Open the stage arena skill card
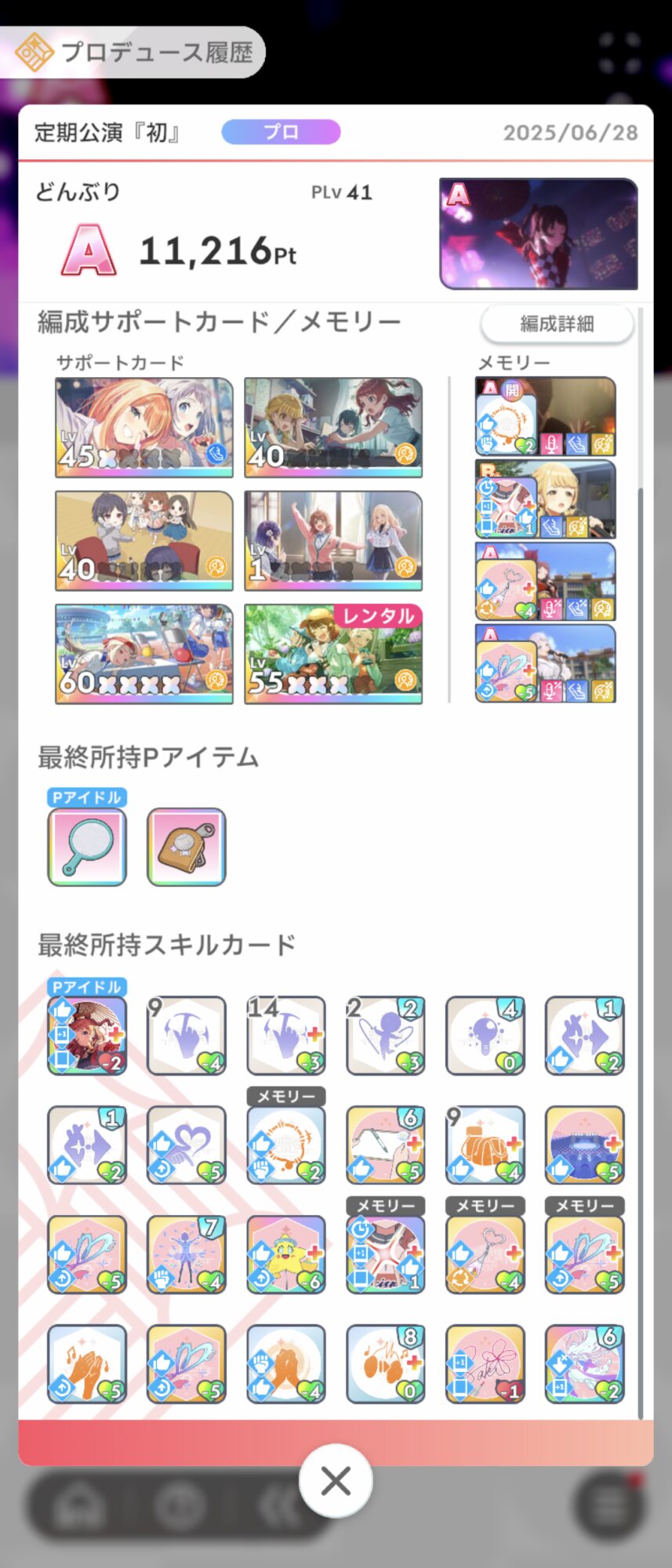The height and width of the screenshot is (1568, 672). [x=585, y=1145]
